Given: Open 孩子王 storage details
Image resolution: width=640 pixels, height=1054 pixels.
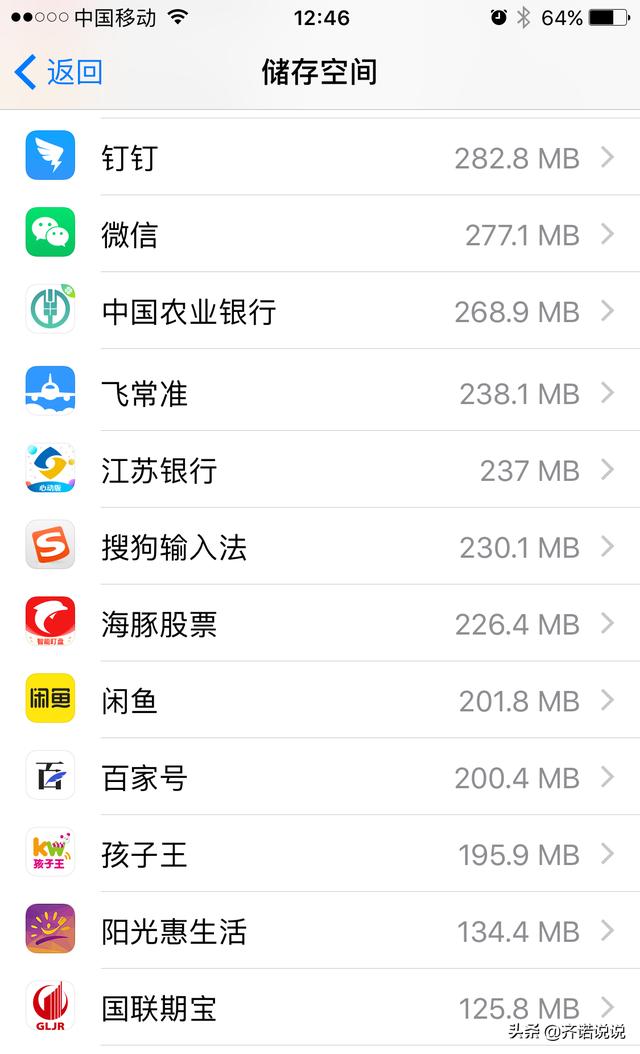Looking at the screenshot, I should (x=320, y=855).
